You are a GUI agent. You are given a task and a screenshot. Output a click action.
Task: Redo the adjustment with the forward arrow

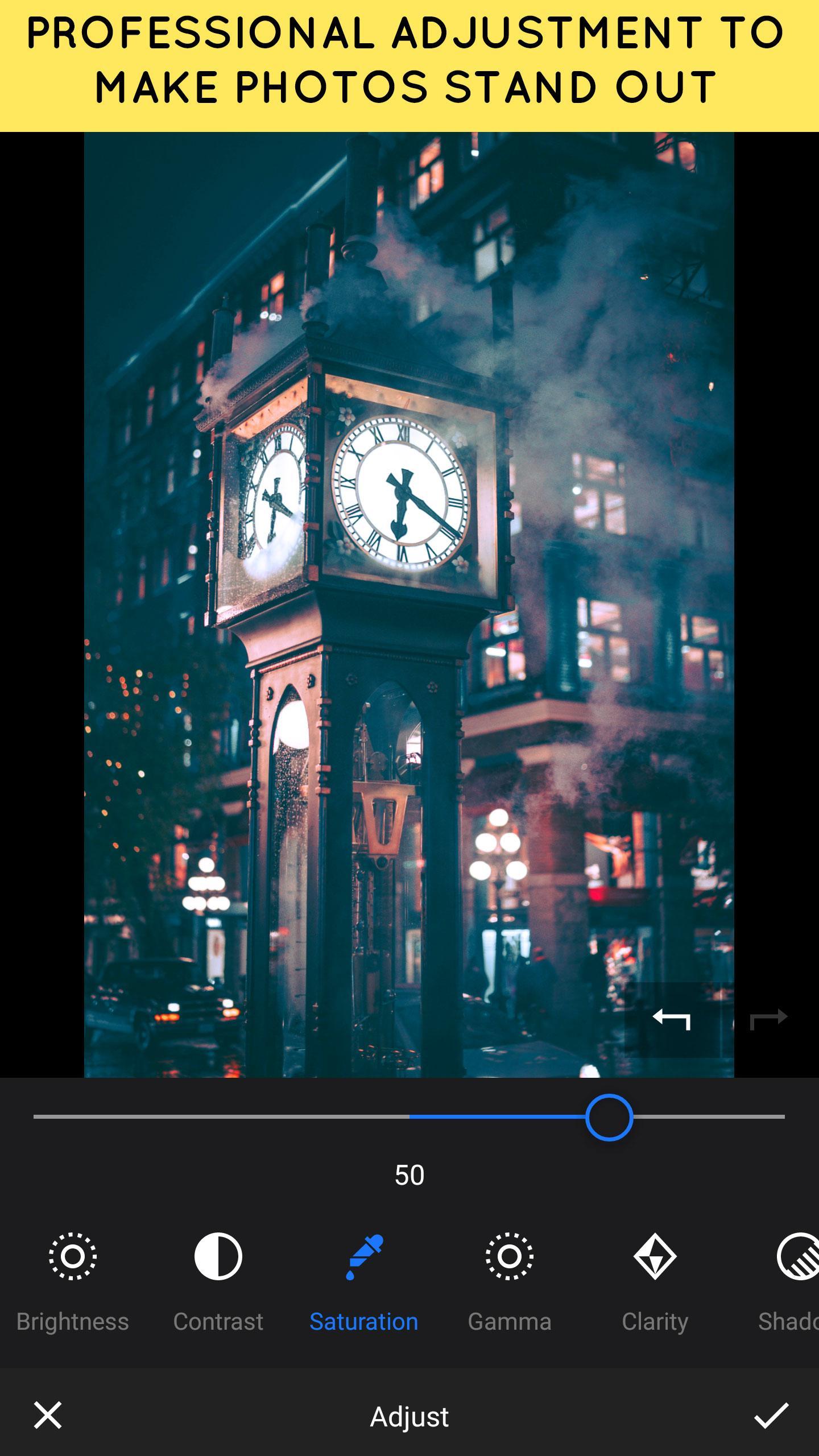pos(768,1019)
